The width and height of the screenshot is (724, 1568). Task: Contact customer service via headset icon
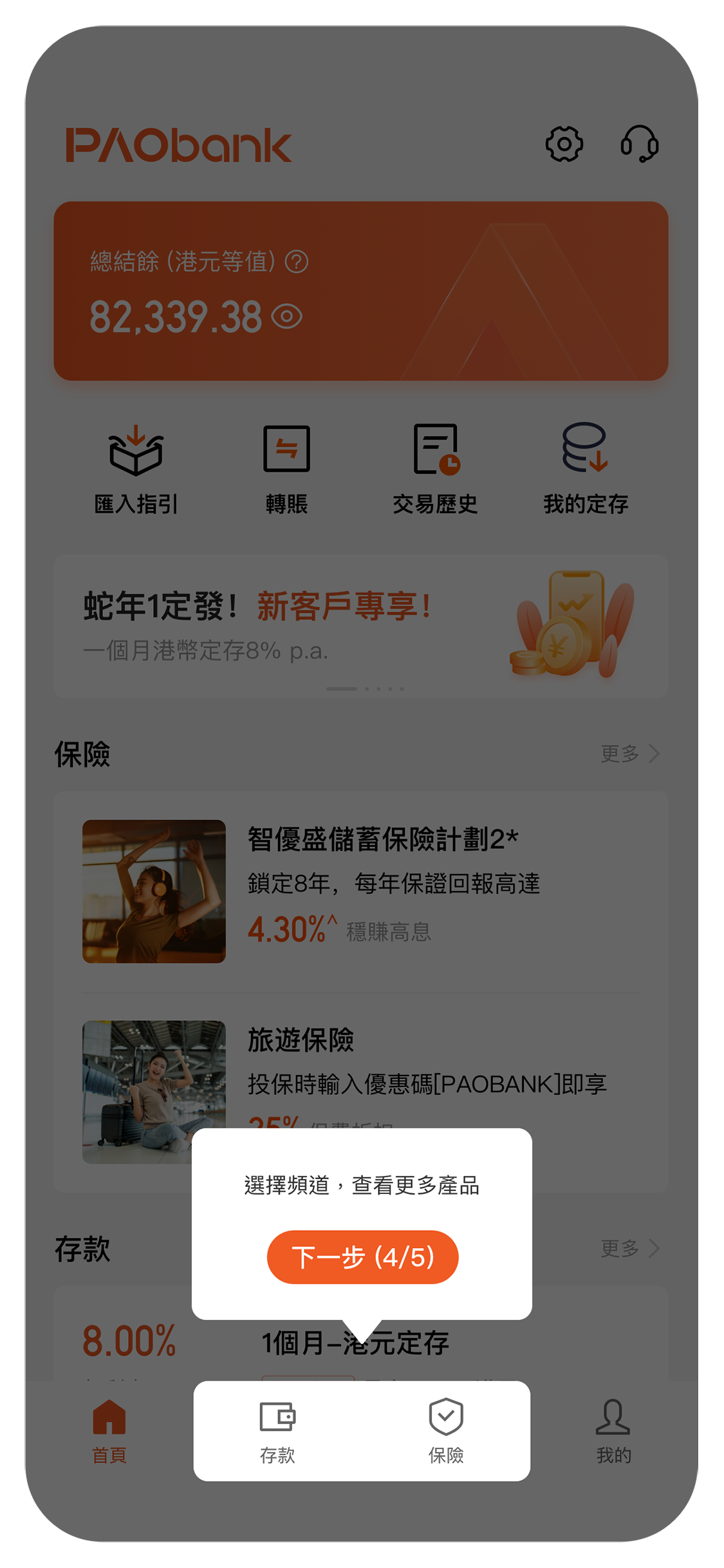point(639,144)
